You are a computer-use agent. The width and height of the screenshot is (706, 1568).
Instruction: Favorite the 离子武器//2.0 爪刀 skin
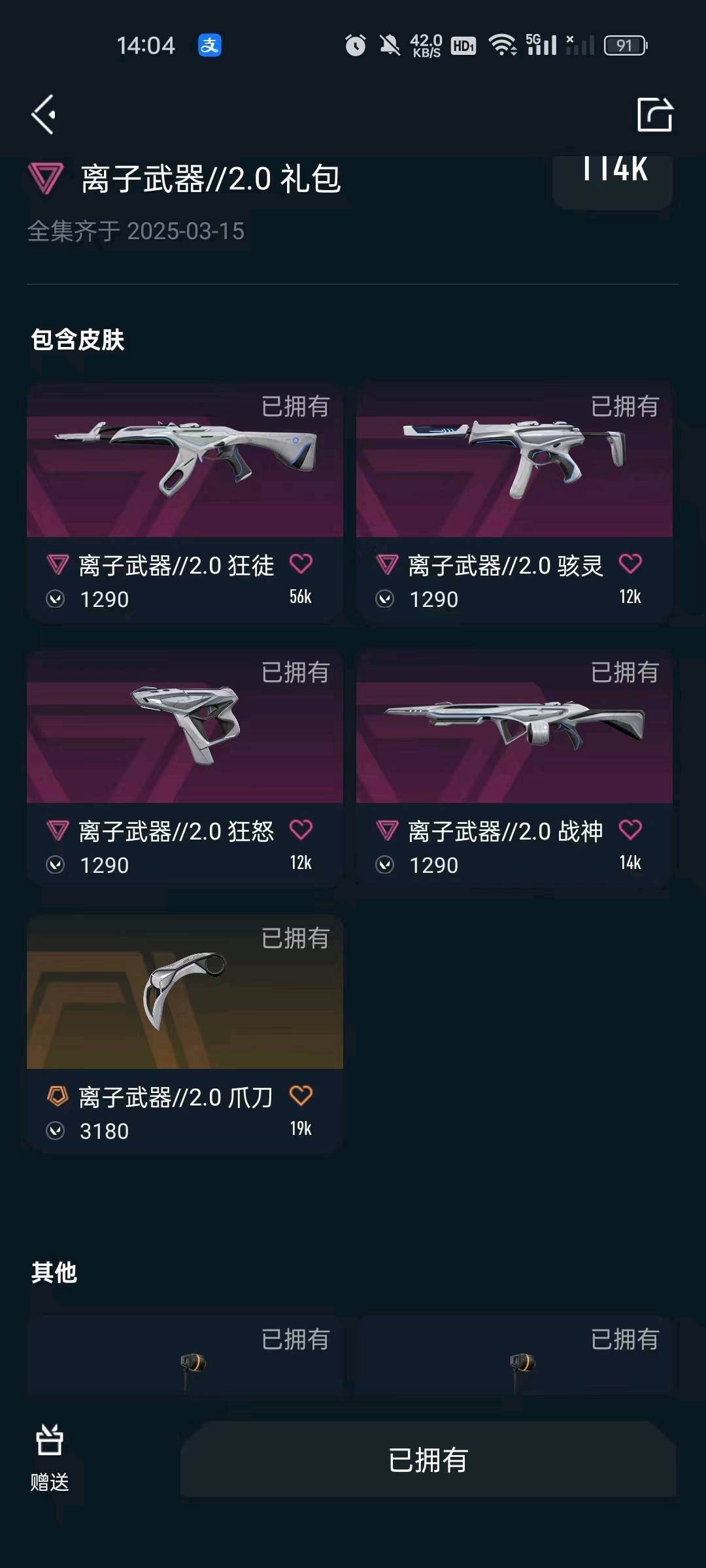[x=301, y=1096]
